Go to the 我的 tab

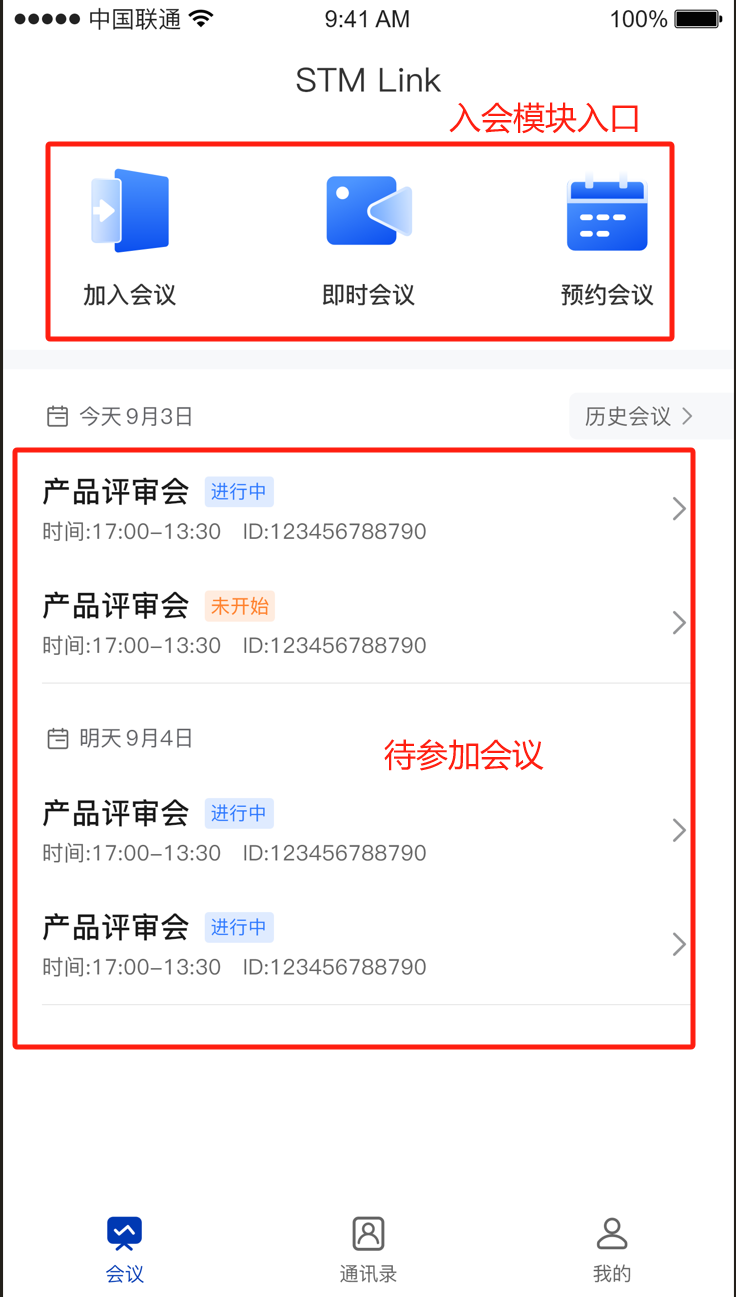(x=611, y=1248)
